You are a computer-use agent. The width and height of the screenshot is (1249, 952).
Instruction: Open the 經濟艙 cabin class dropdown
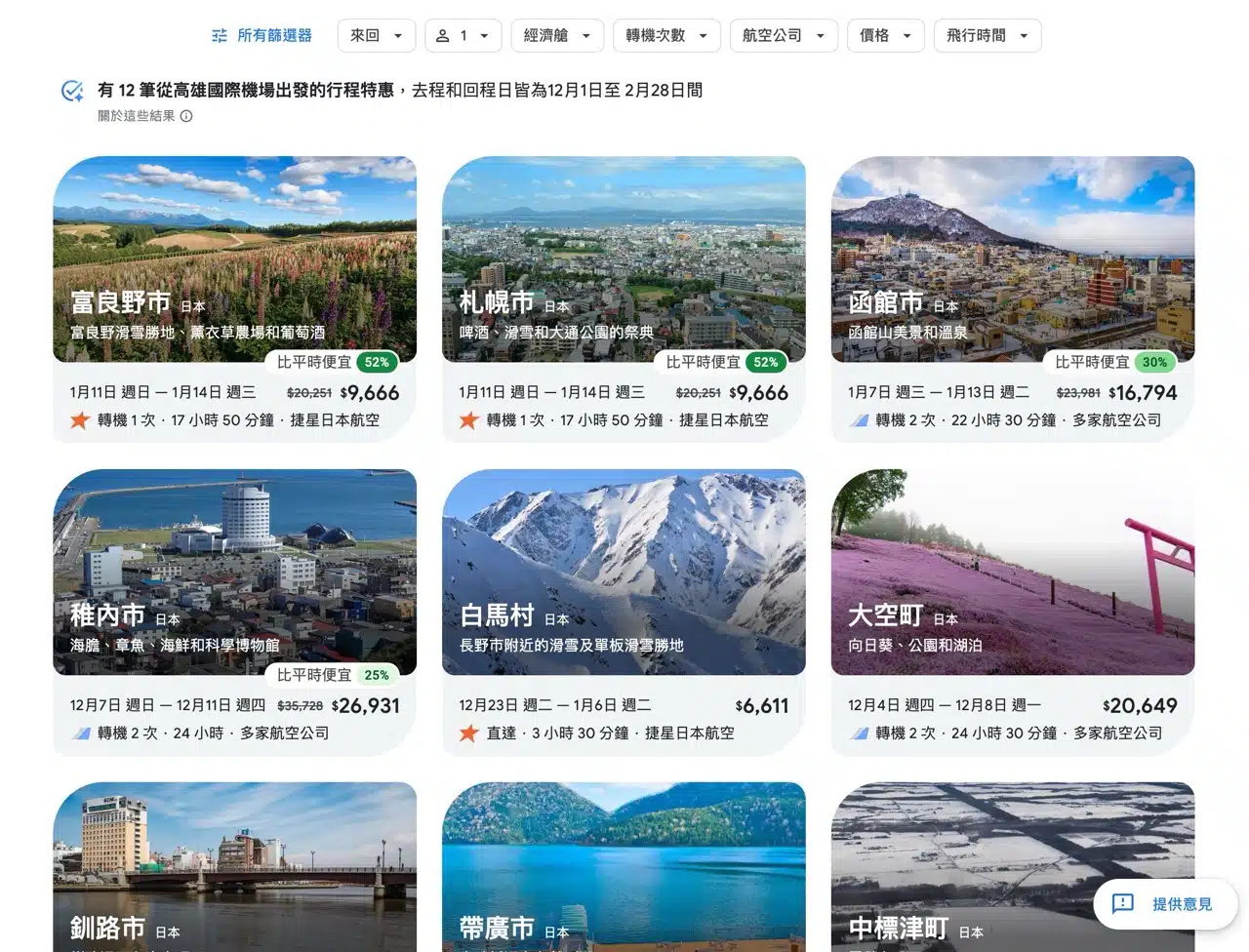pyautogui.click(x=557, y=36)
